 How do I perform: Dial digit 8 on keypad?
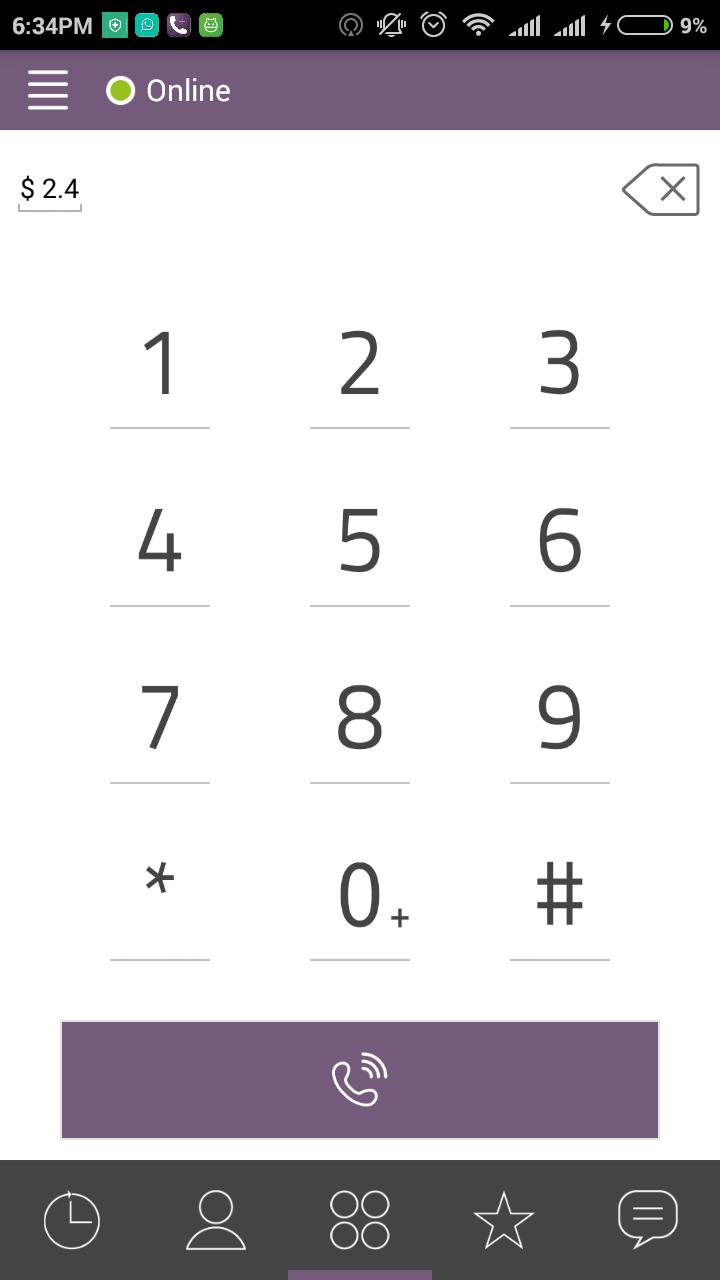pos(360,718)
